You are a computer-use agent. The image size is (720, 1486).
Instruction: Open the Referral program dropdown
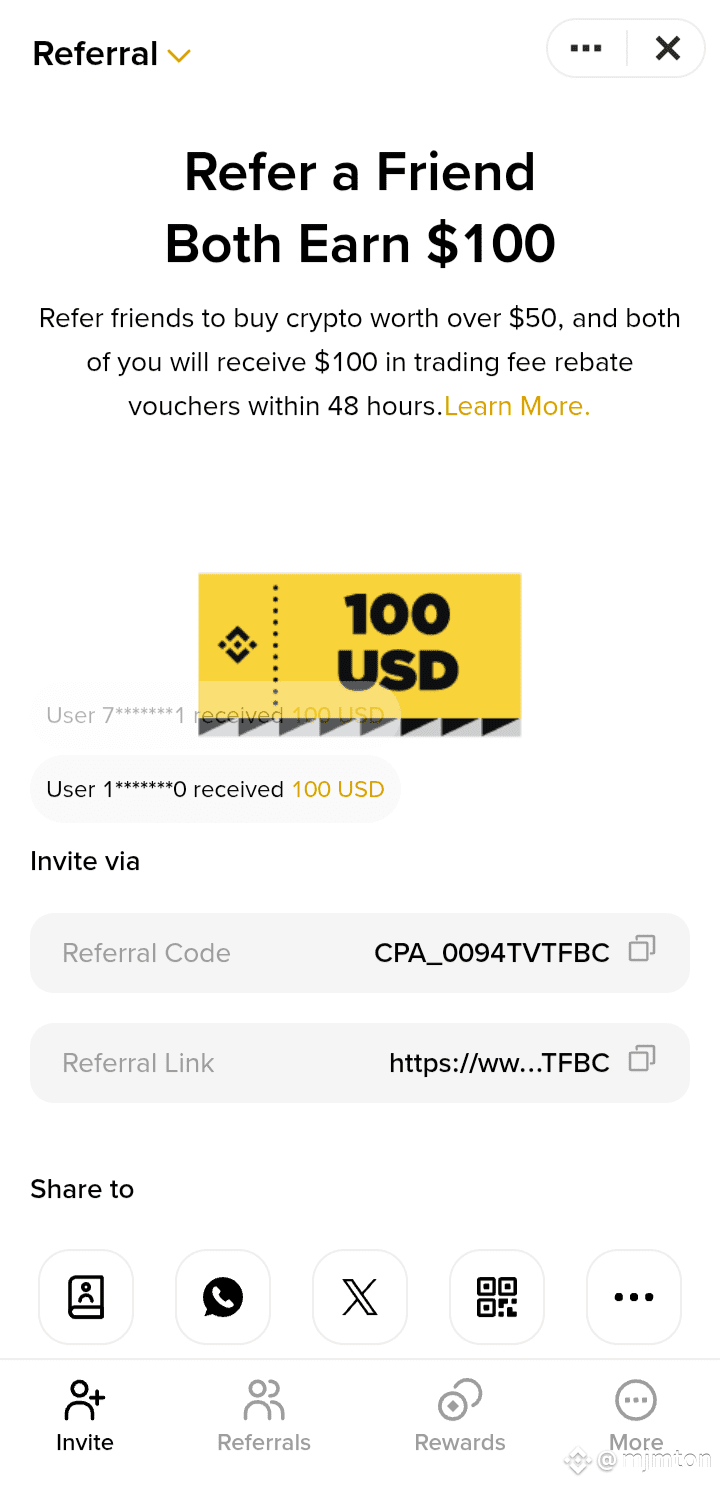point(179,56)
